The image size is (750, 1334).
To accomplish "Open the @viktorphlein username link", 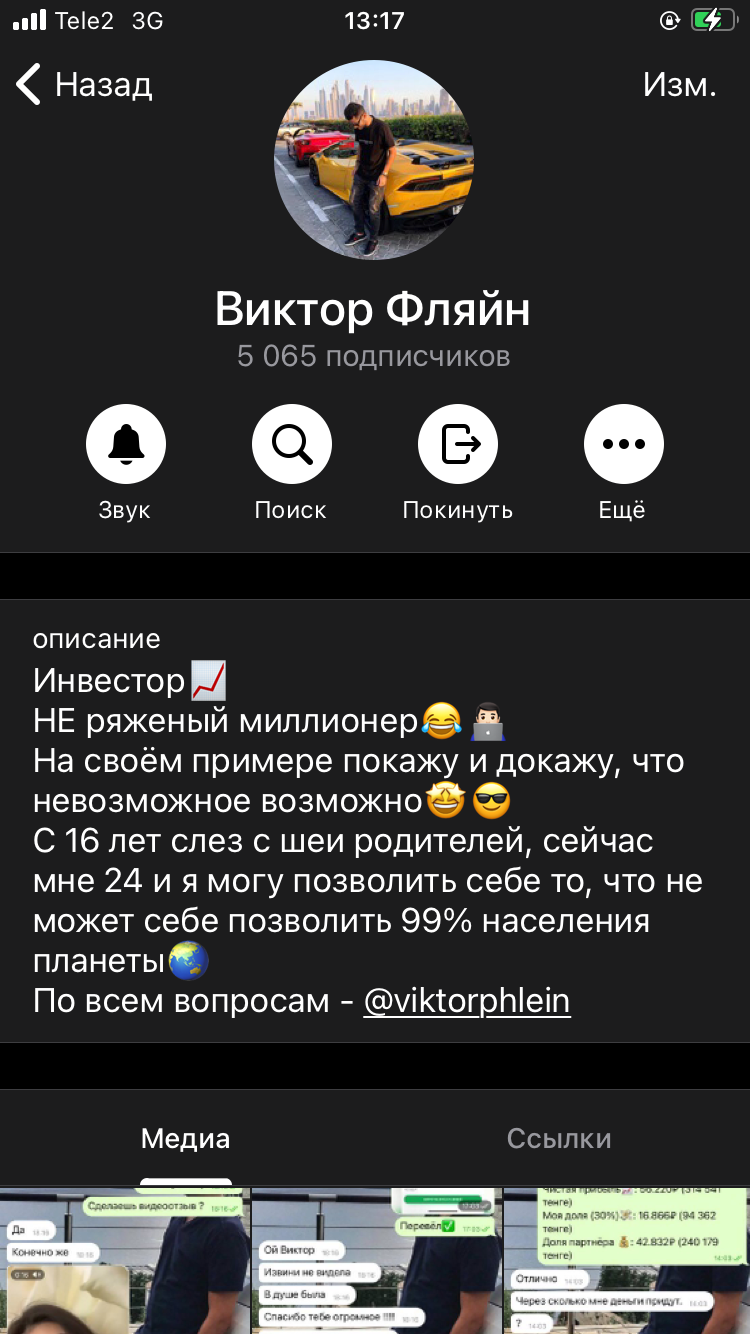I will [x=467, y=1001].
